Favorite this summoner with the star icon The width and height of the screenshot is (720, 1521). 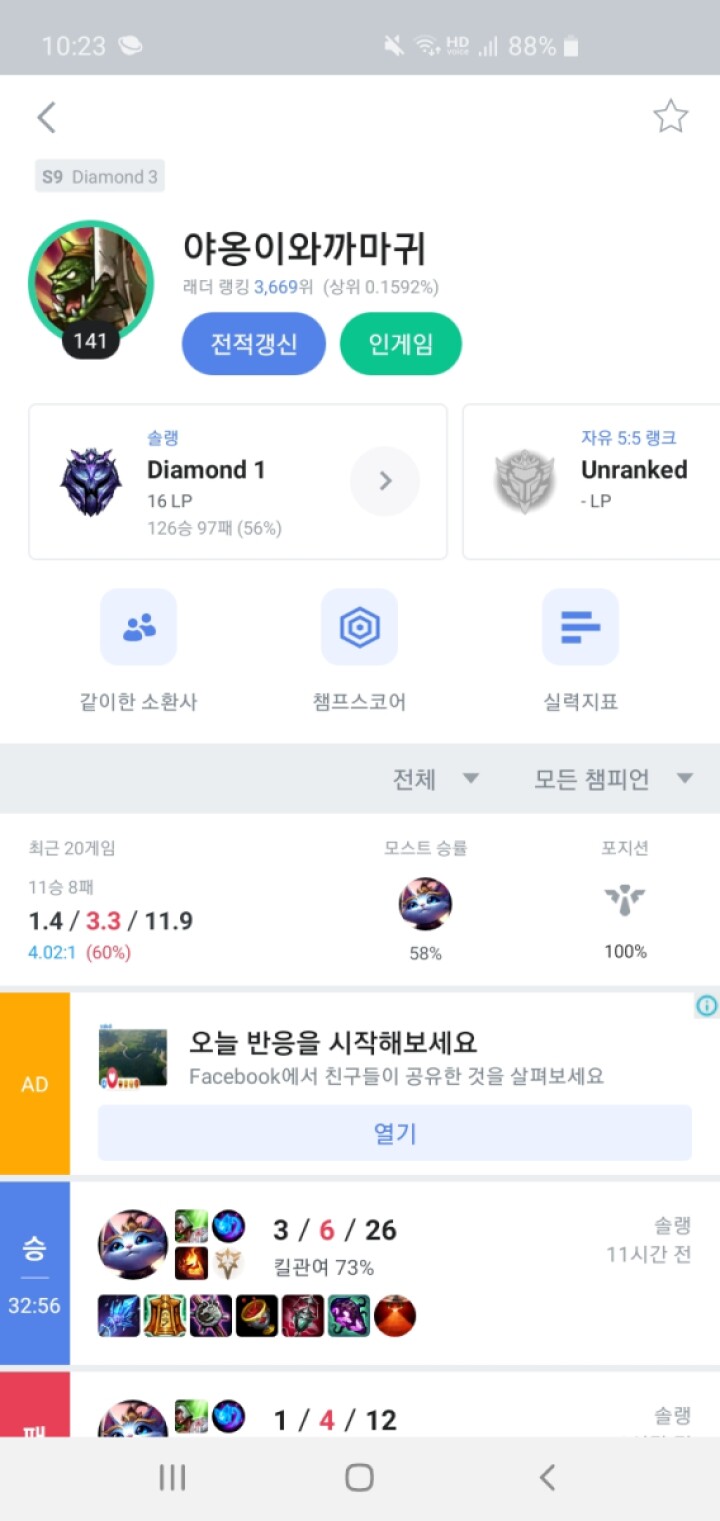670,117
